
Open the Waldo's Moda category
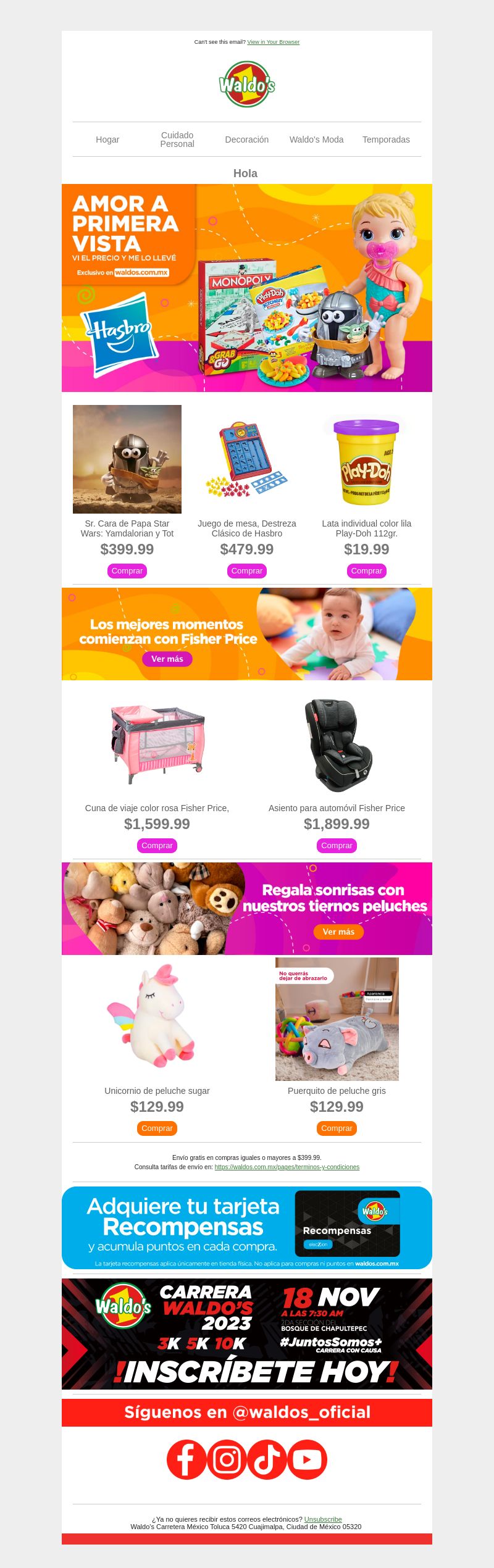tap(316, 140)
